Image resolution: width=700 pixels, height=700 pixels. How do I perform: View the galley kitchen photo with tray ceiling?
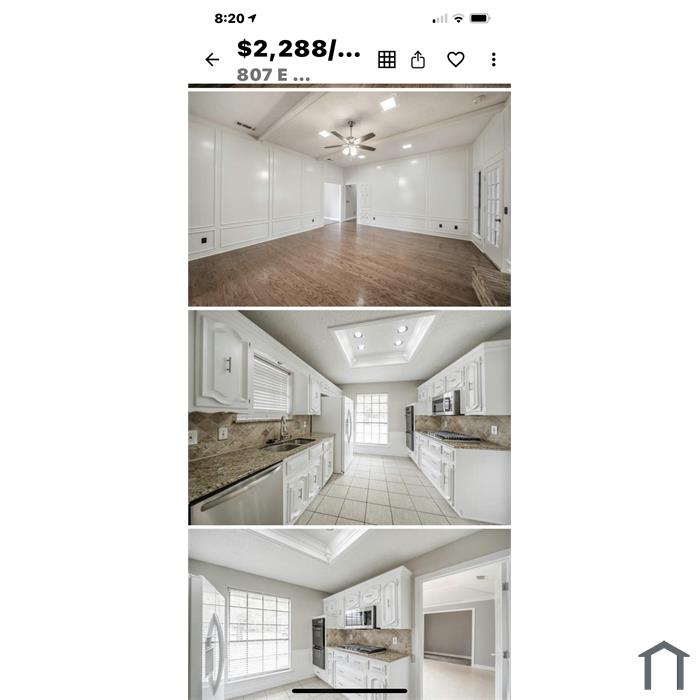point(349,417)
